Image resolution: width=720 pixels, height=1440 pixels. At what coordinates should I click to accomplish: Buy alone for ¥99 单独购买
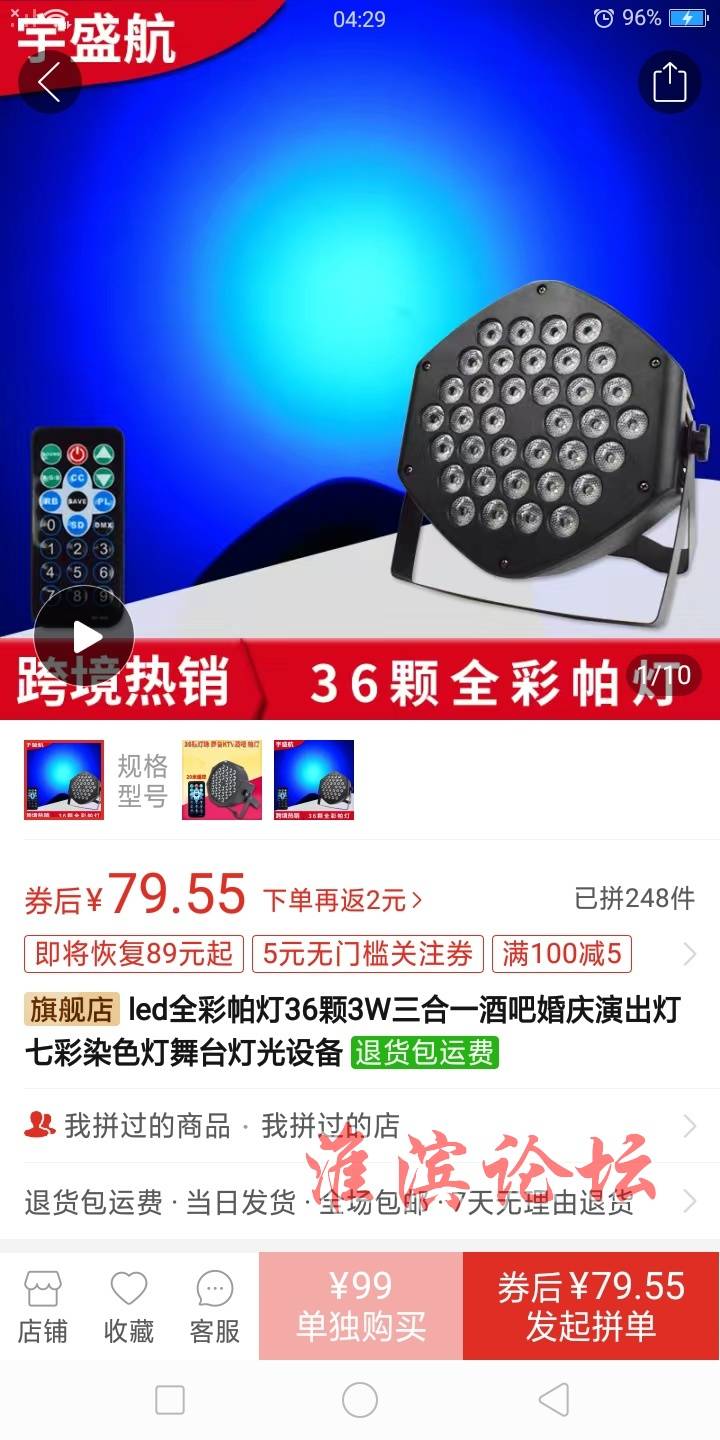point(361,1306)
